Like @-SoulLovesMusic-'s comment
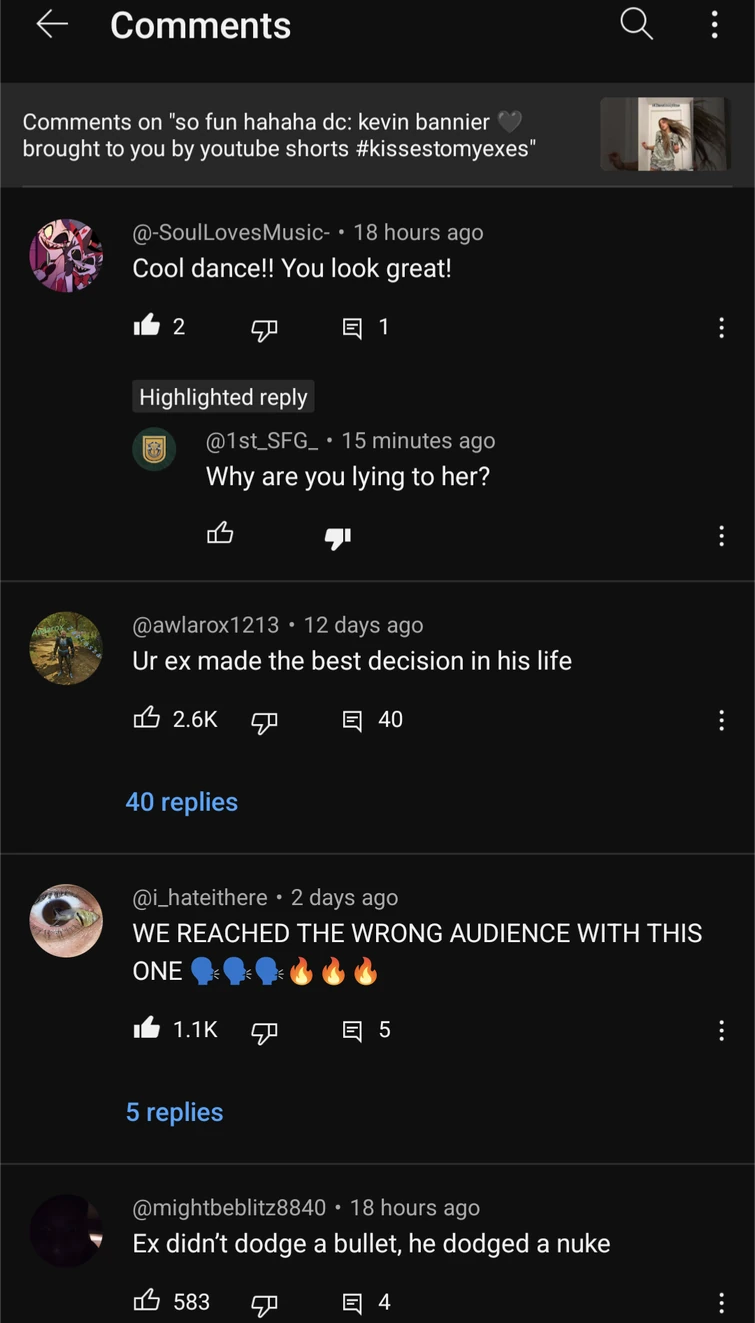The image size is (755, 1323). (x=146, y=325)
